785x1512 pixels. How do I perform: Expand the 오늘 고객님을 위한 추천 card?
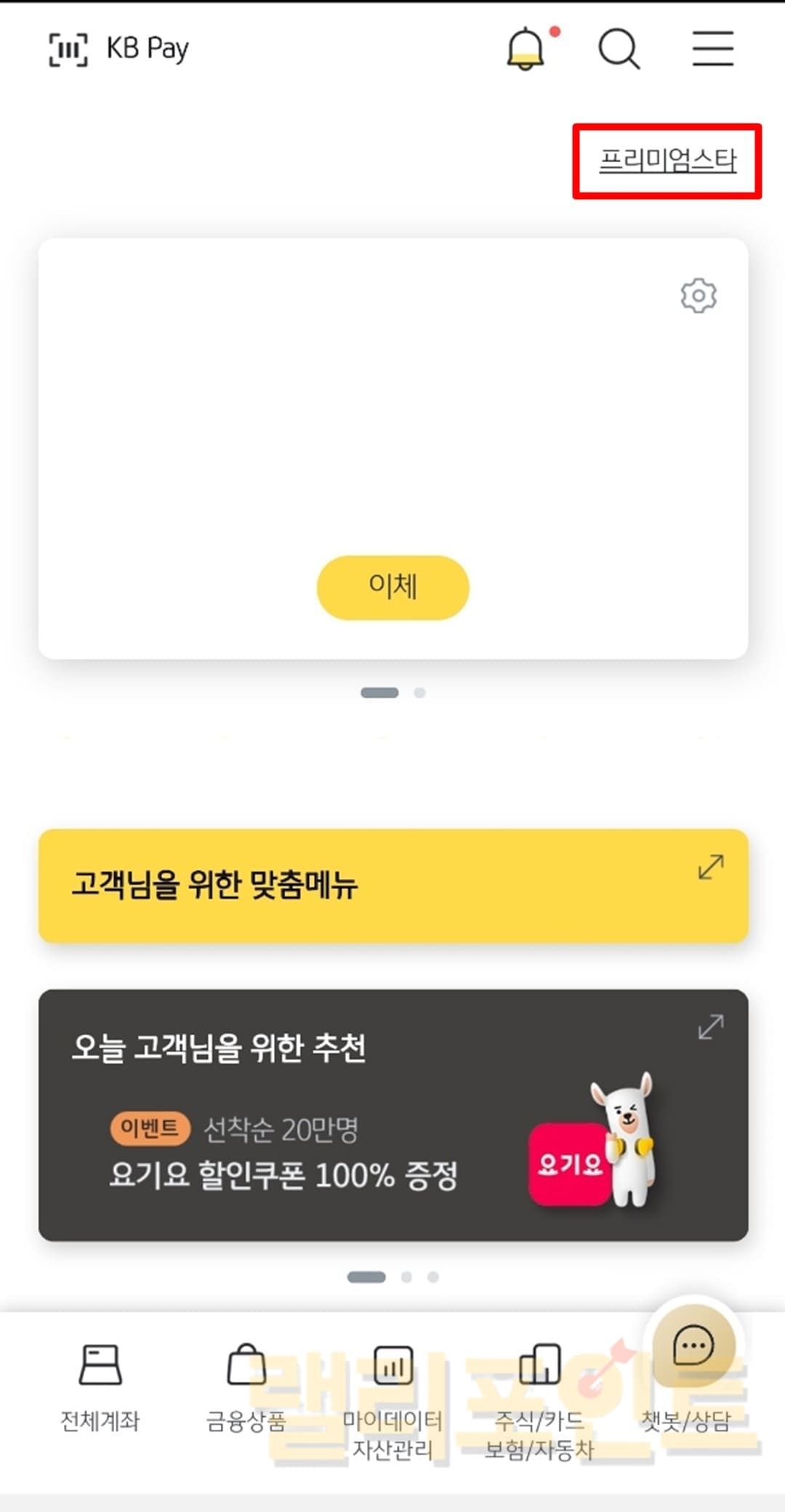point(710,1027)
